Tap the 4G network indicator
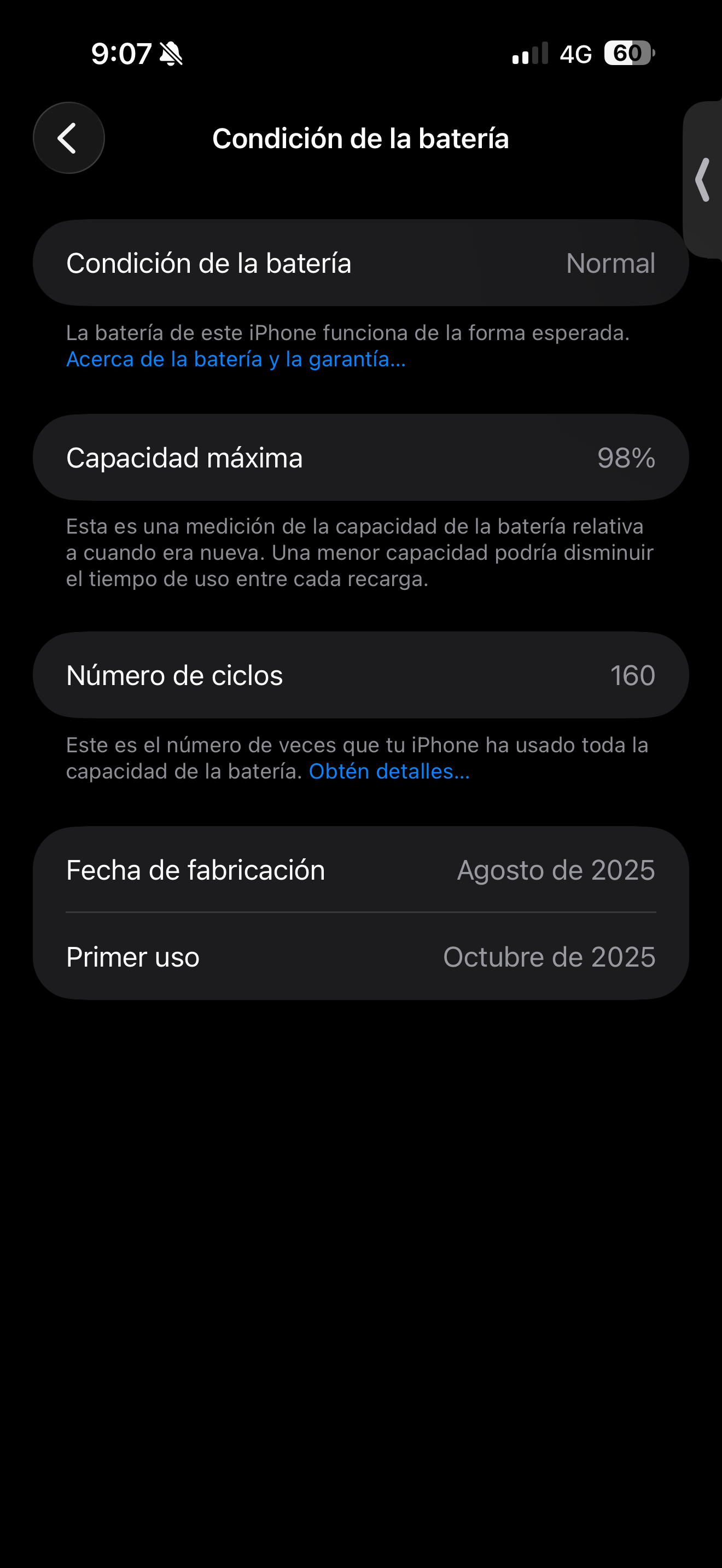Image resolution: width=722 pixels, height=1568 pixels. tap(575, 54)
